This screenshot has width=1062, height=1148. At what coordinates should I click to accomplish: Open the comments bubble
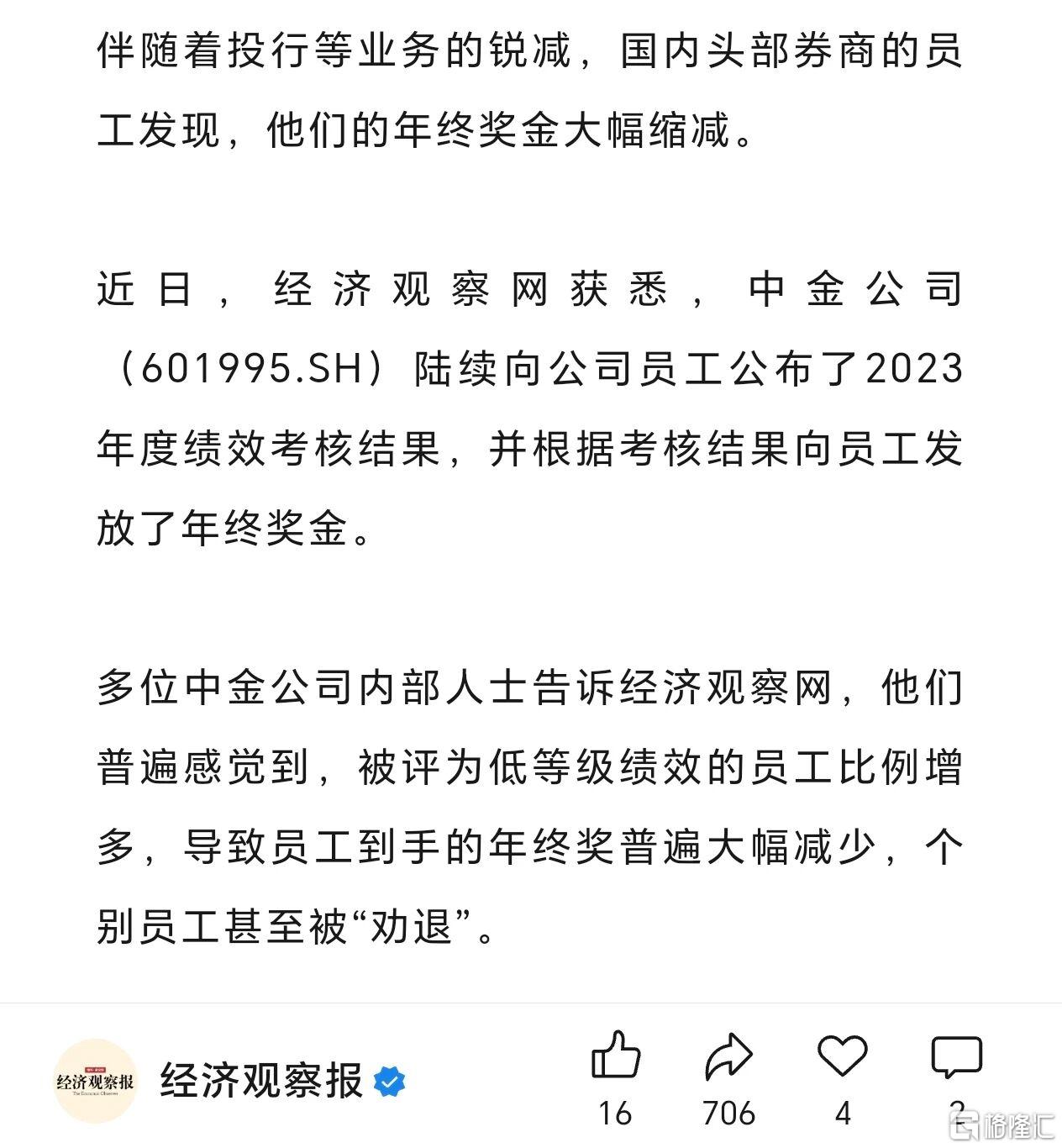coord(956,1057)
